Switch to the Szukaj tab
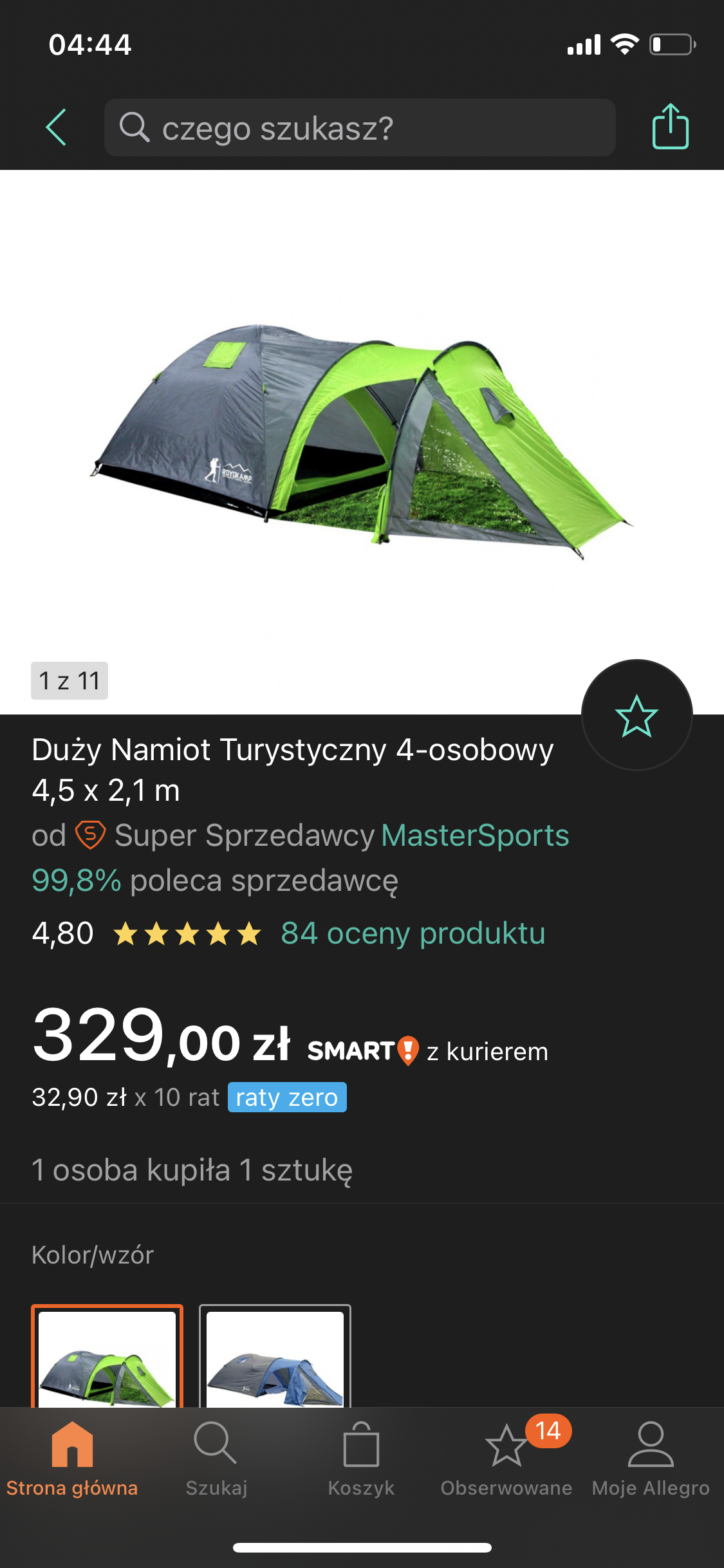The height and width of the screenshot is (1568, 724). 216,1459
